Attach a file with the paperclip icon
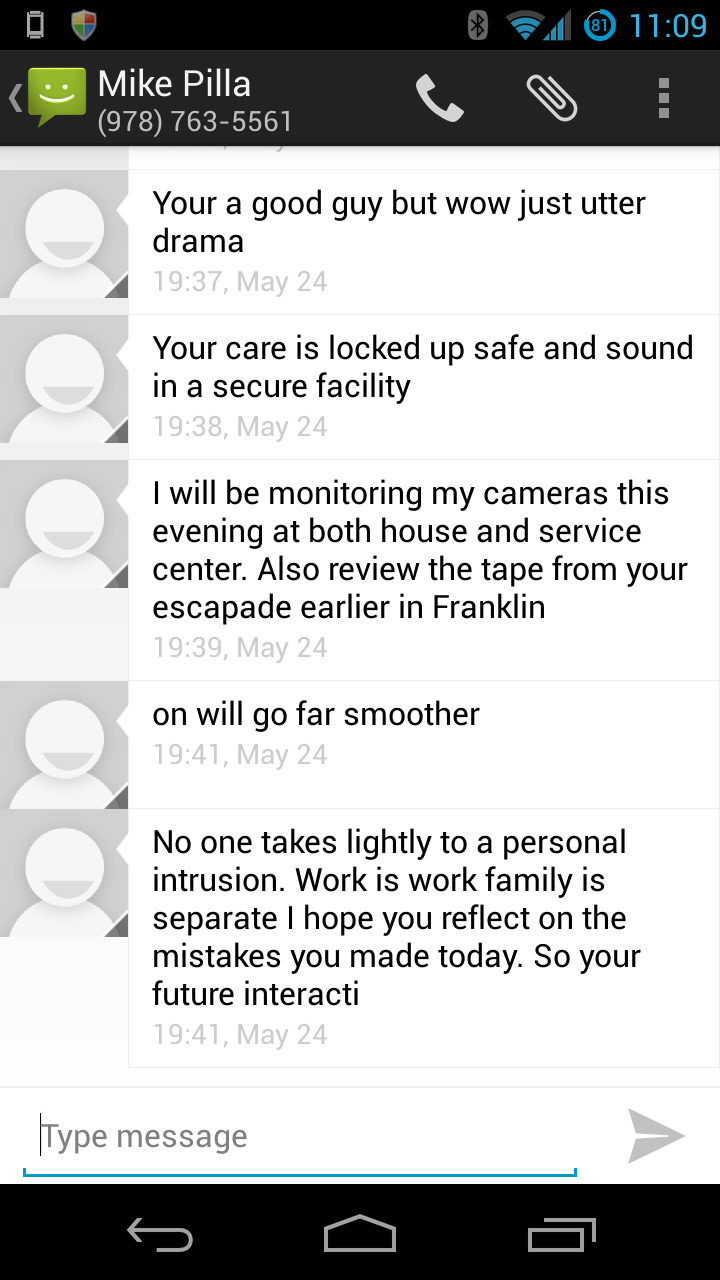Image resolution: width=720 pixels, height=1280 pixels. click(552, 98)
